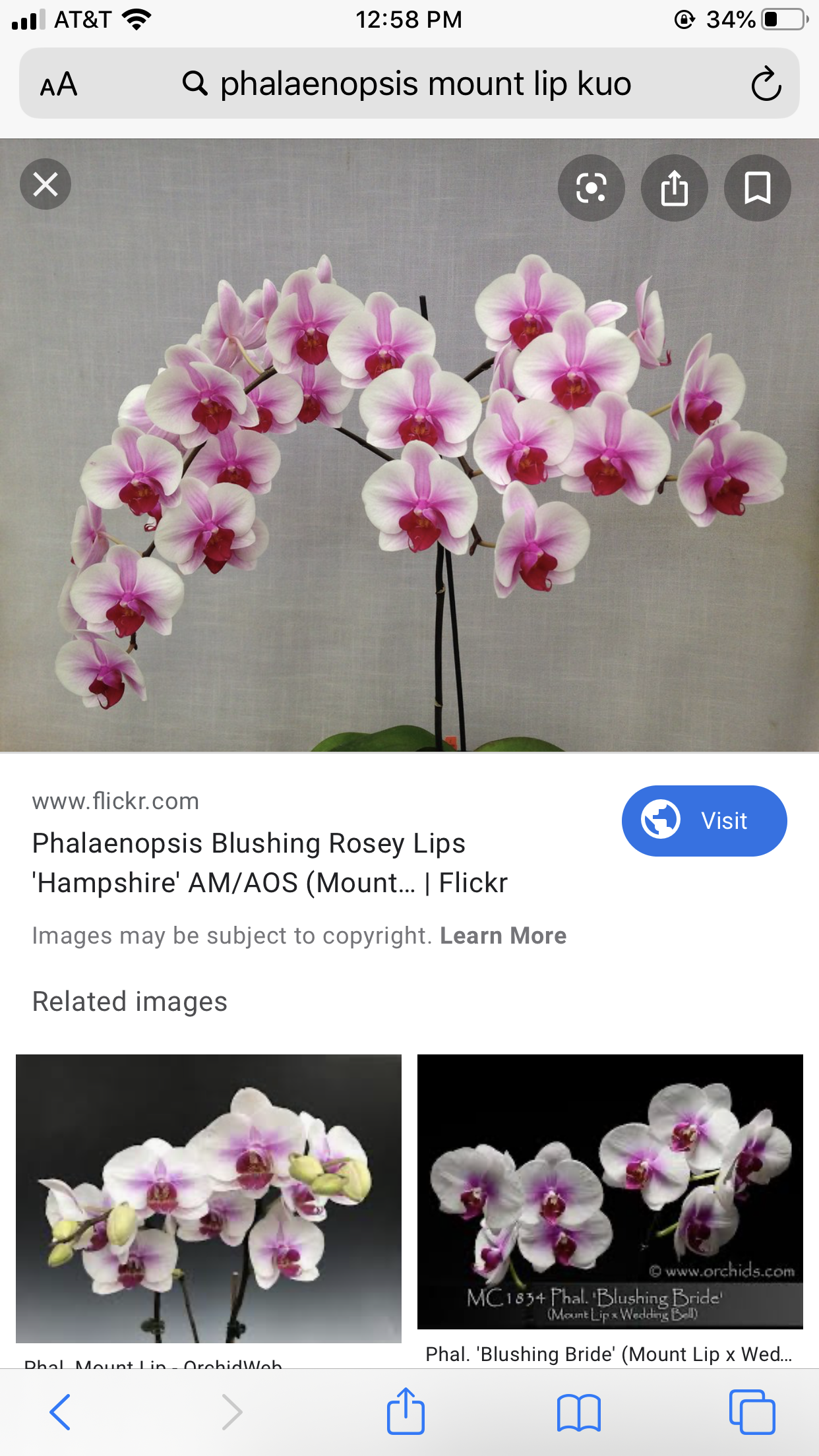Reload the current page
This screenshot has width=819, height=1456.
point(766,84)
